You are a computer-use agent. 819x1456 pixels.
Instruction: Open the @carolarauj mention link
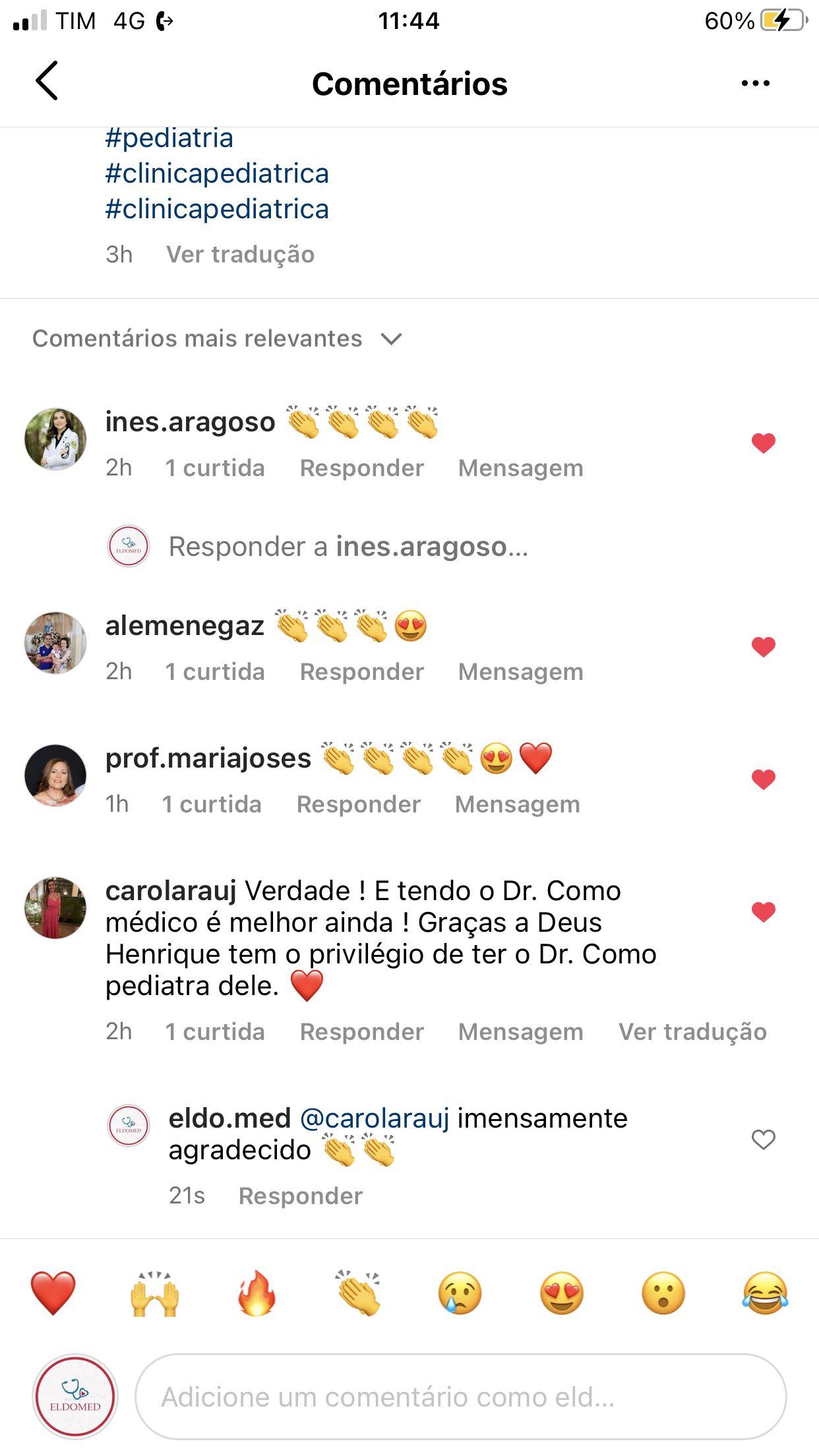pos(375,1118)
